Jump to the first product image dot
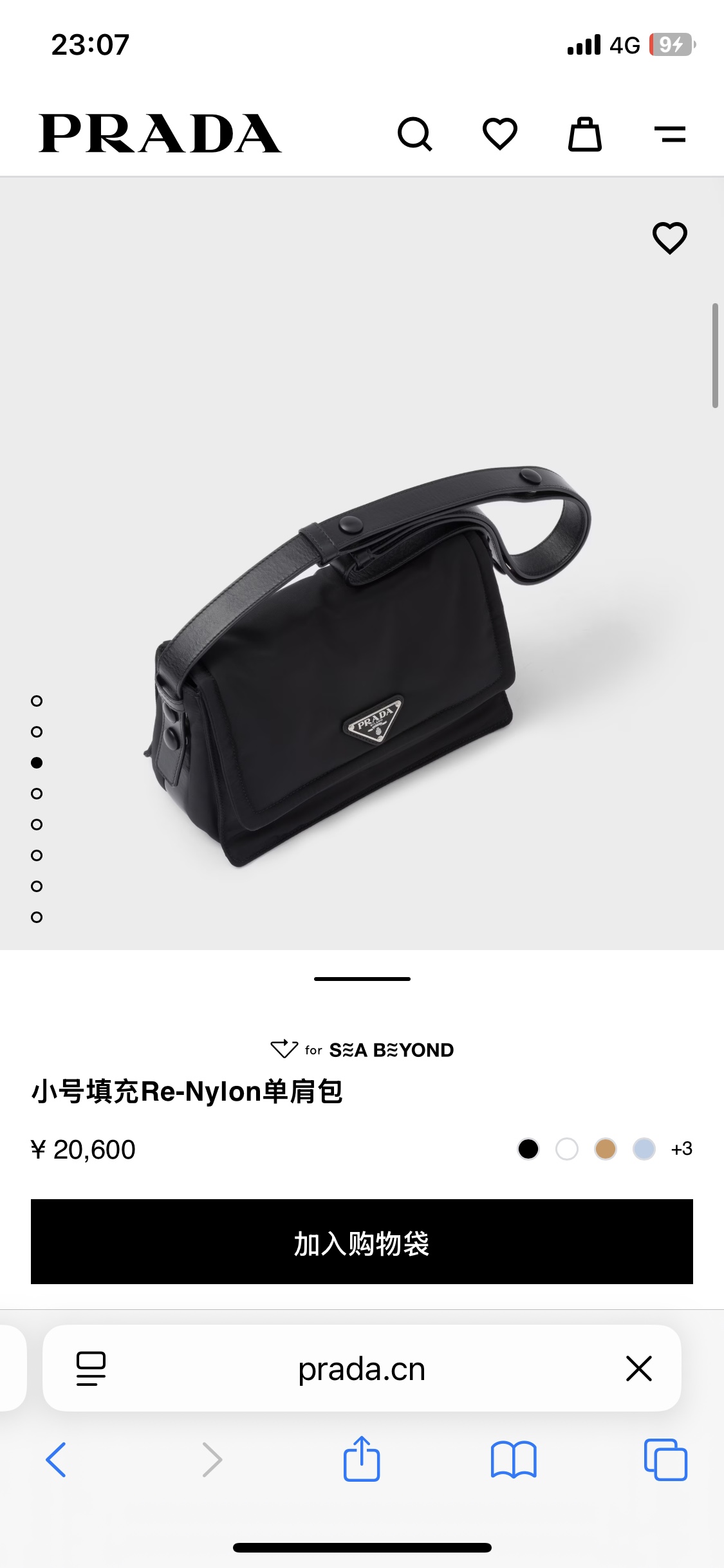Viewport: 724px width, 1568px height. [37, 701]
